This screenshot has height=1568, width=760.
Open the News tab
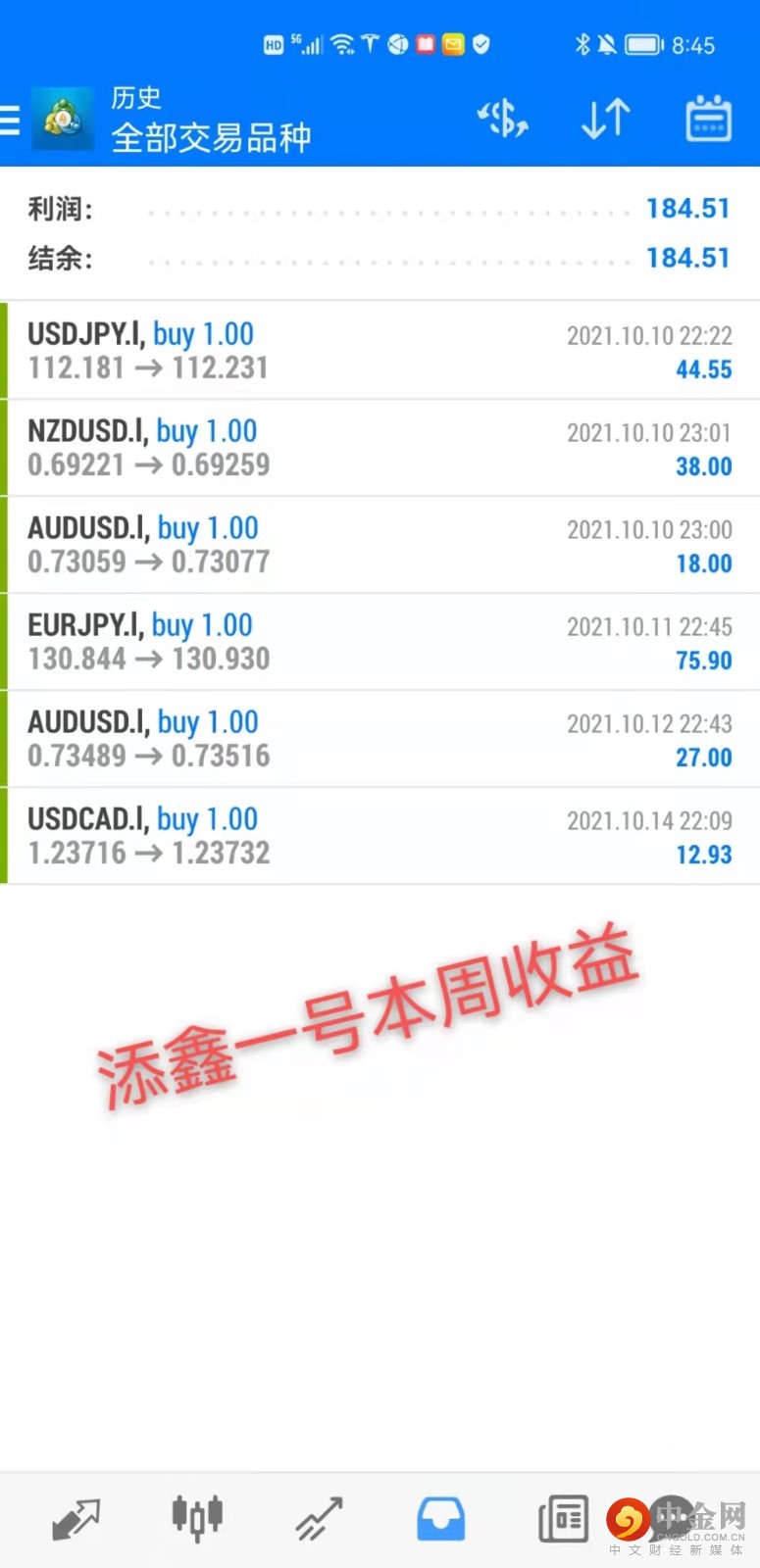pyautogui.click(x=563, y=1520)
